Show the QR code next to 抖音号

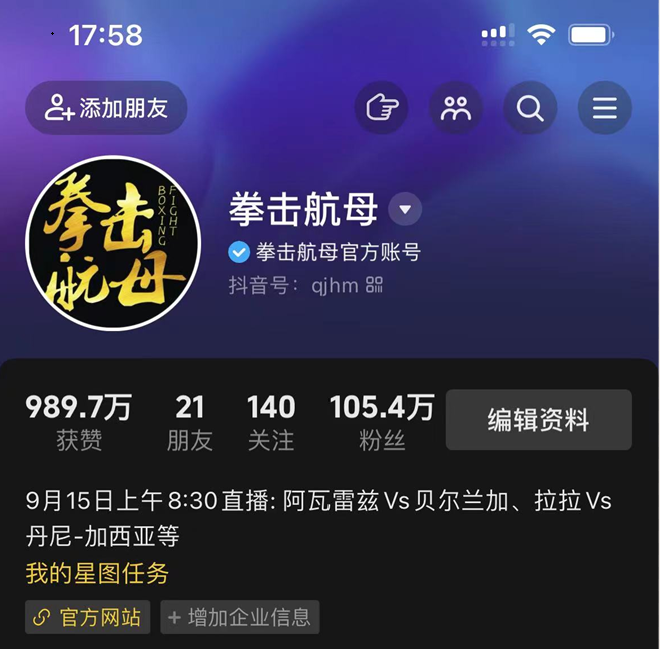374,285
